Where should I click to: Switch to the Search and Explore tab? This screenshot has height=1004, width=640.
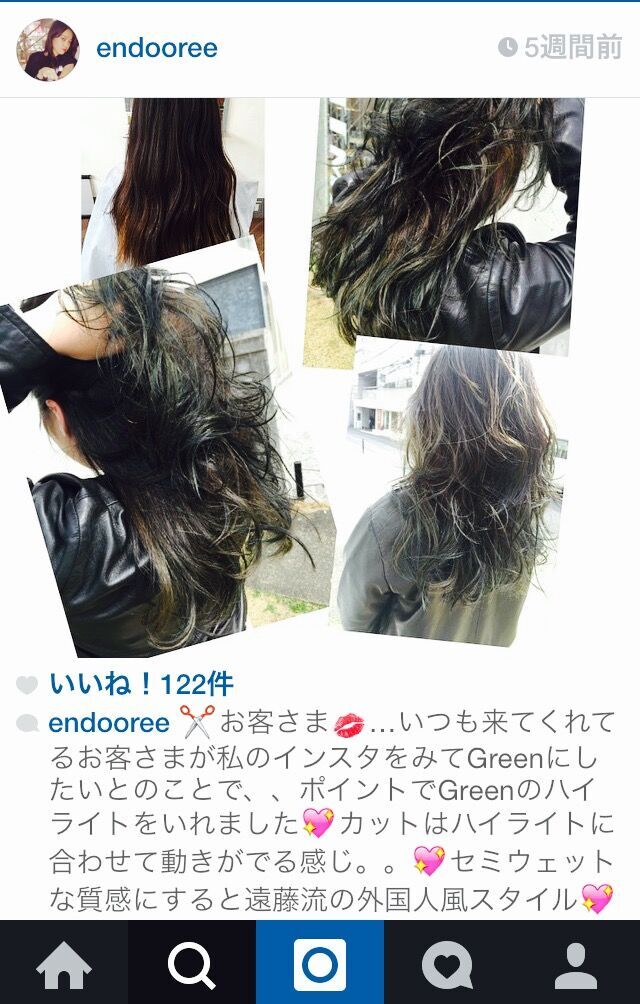[192, 964]
